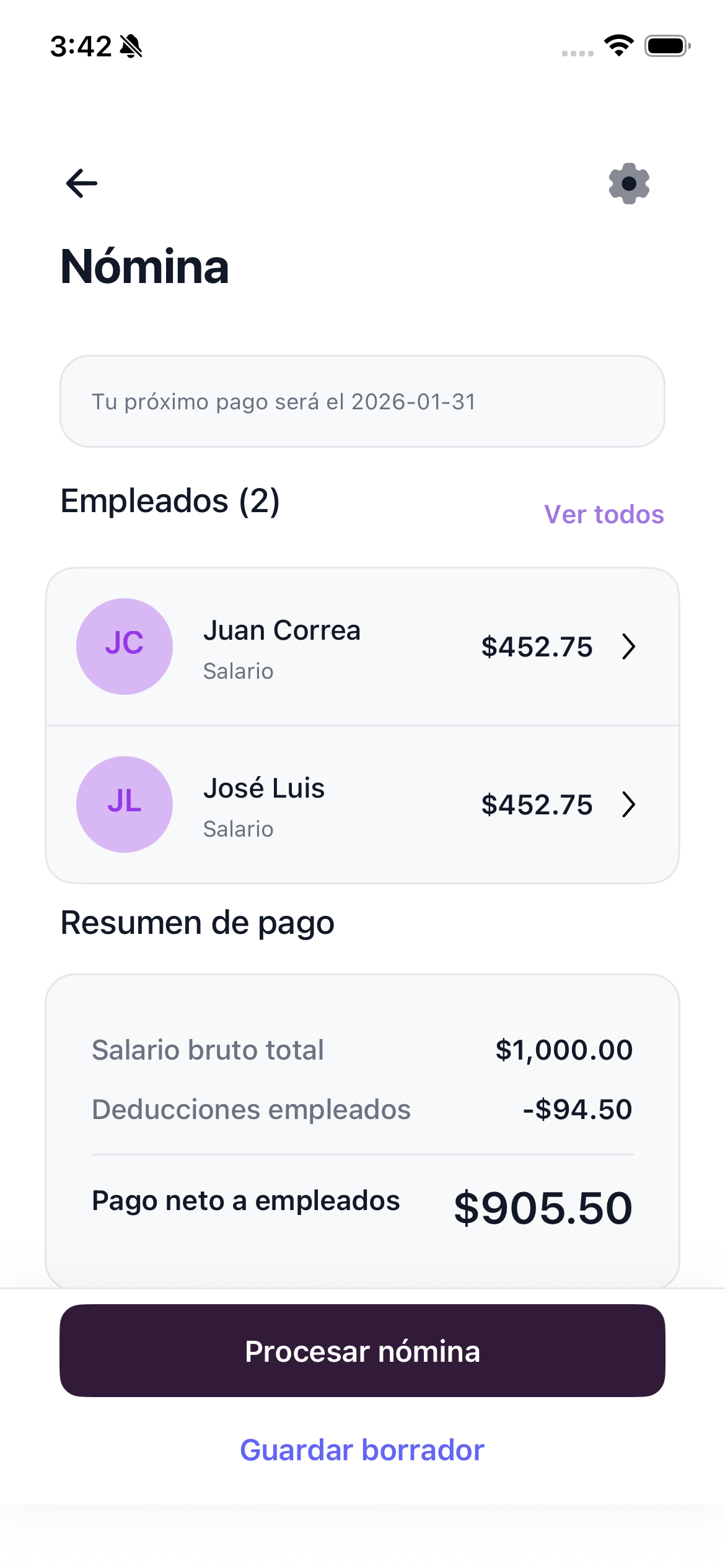Image resolution: width=725 pixels, height=1568 pixels.
Task: Open the payroll settings gear
Action: pyautogui.click(x=629, y=183)
